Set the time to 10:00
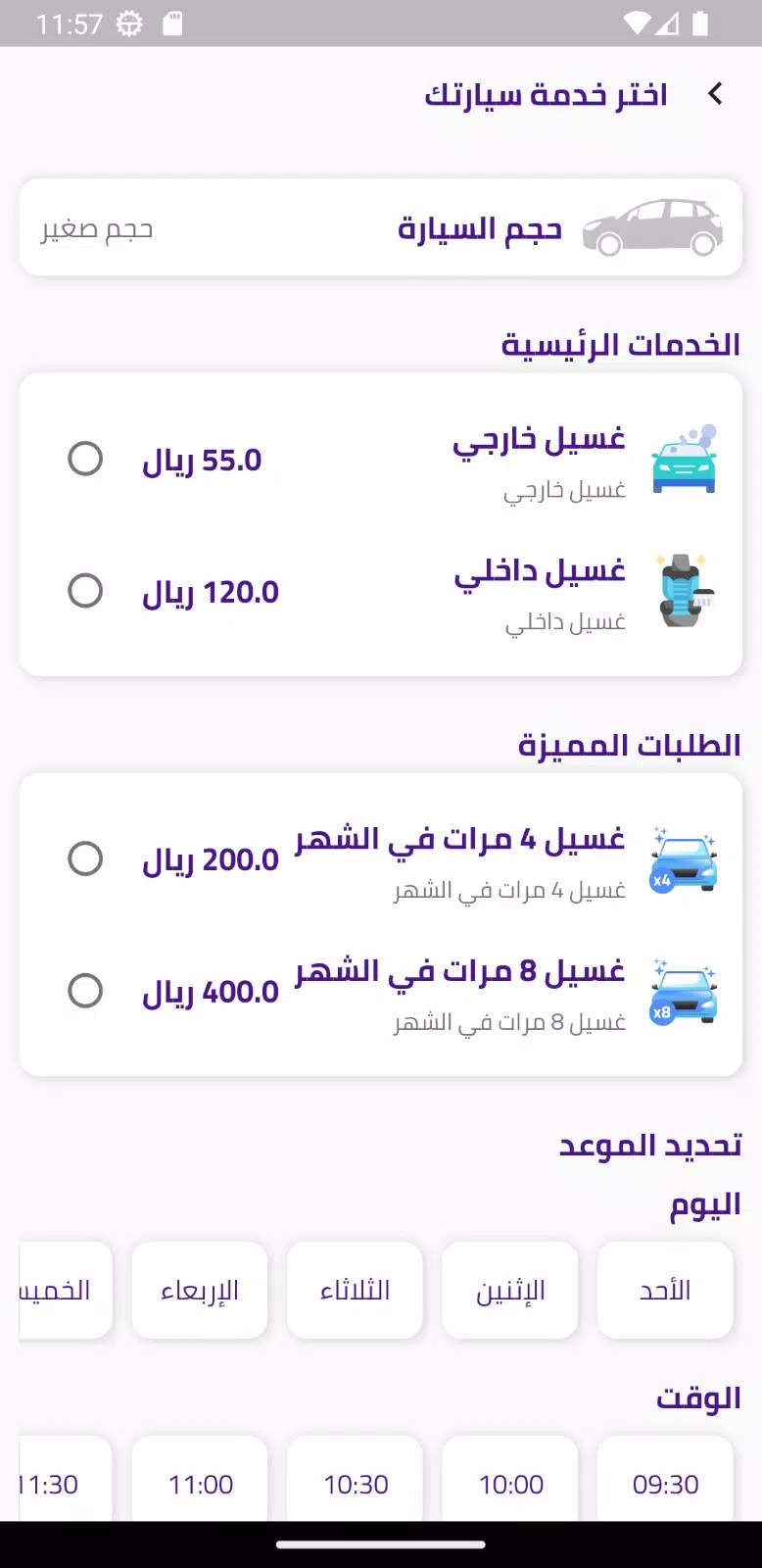 pos(510,1484)
